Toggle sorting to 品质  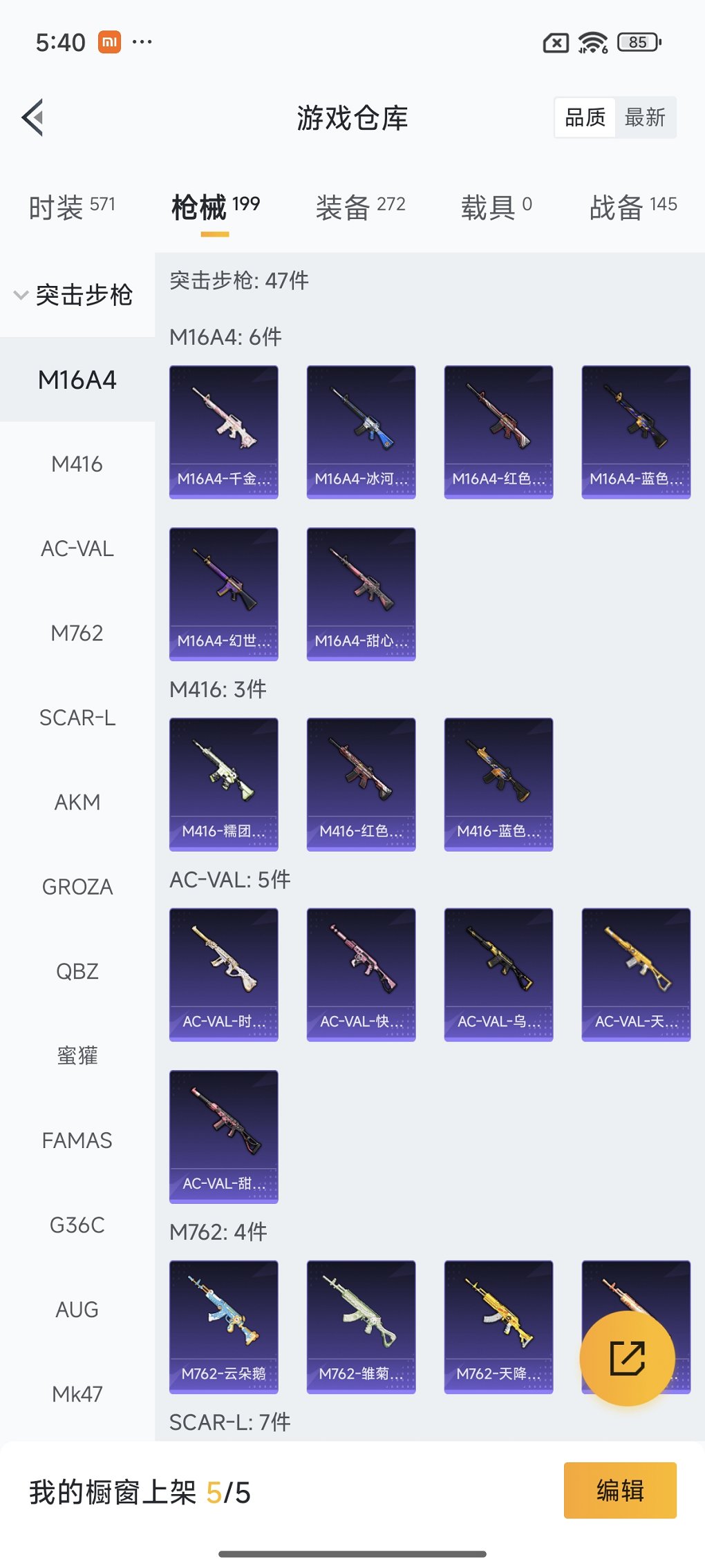pos(584,117)
